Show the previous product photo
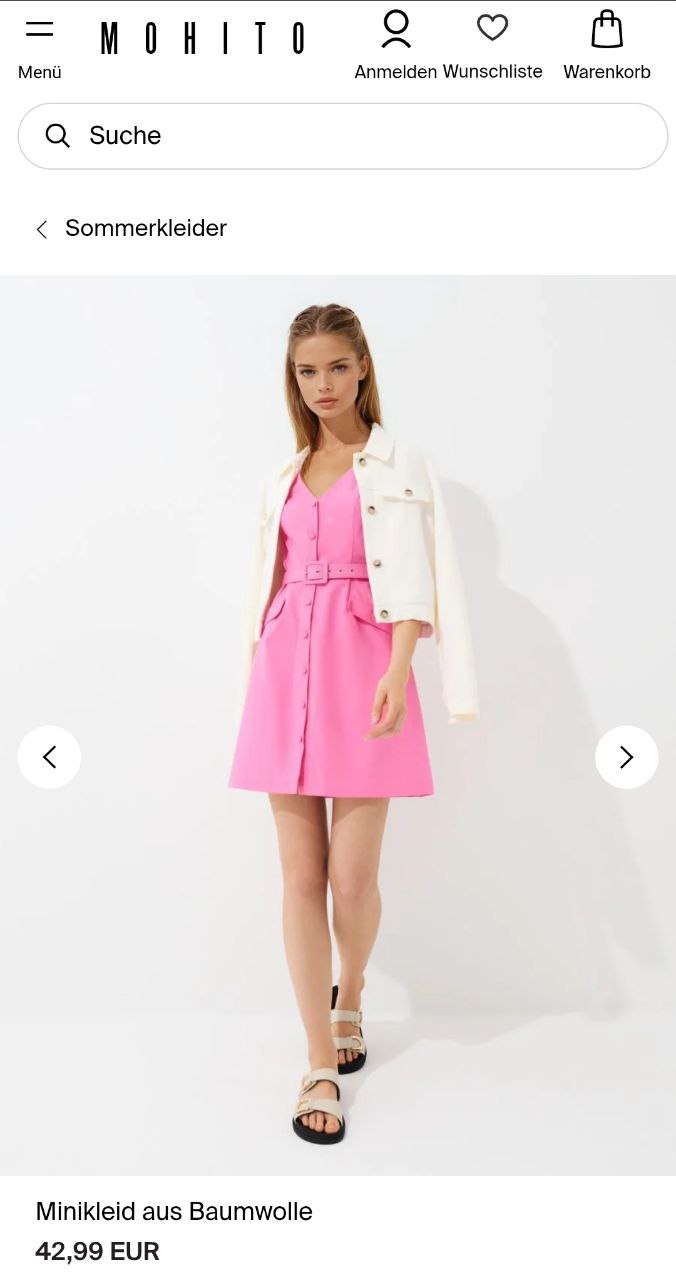 click(x=49, y=757)
